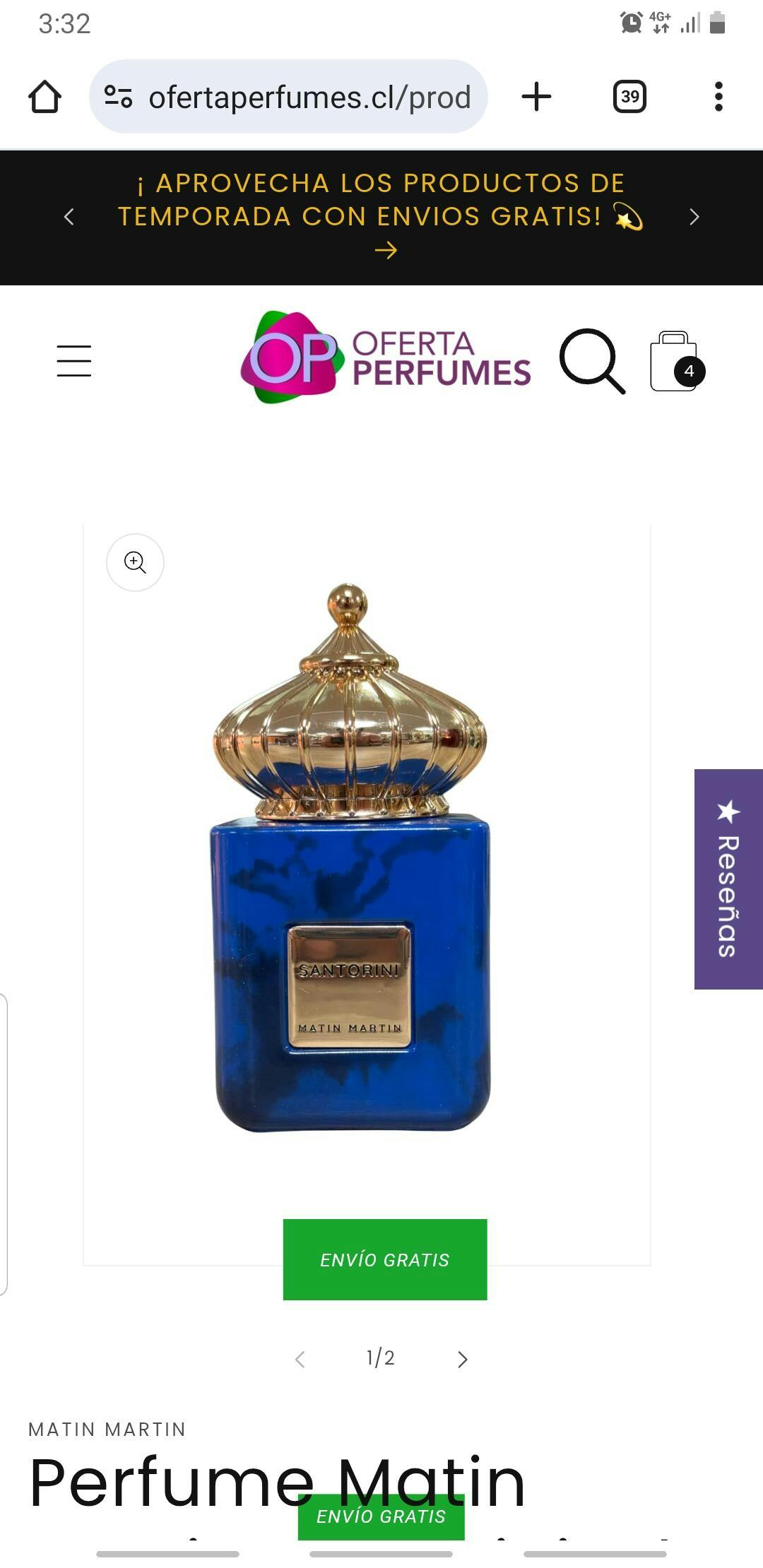
Task: Go to the next product image
Action: coord(463,1359)
